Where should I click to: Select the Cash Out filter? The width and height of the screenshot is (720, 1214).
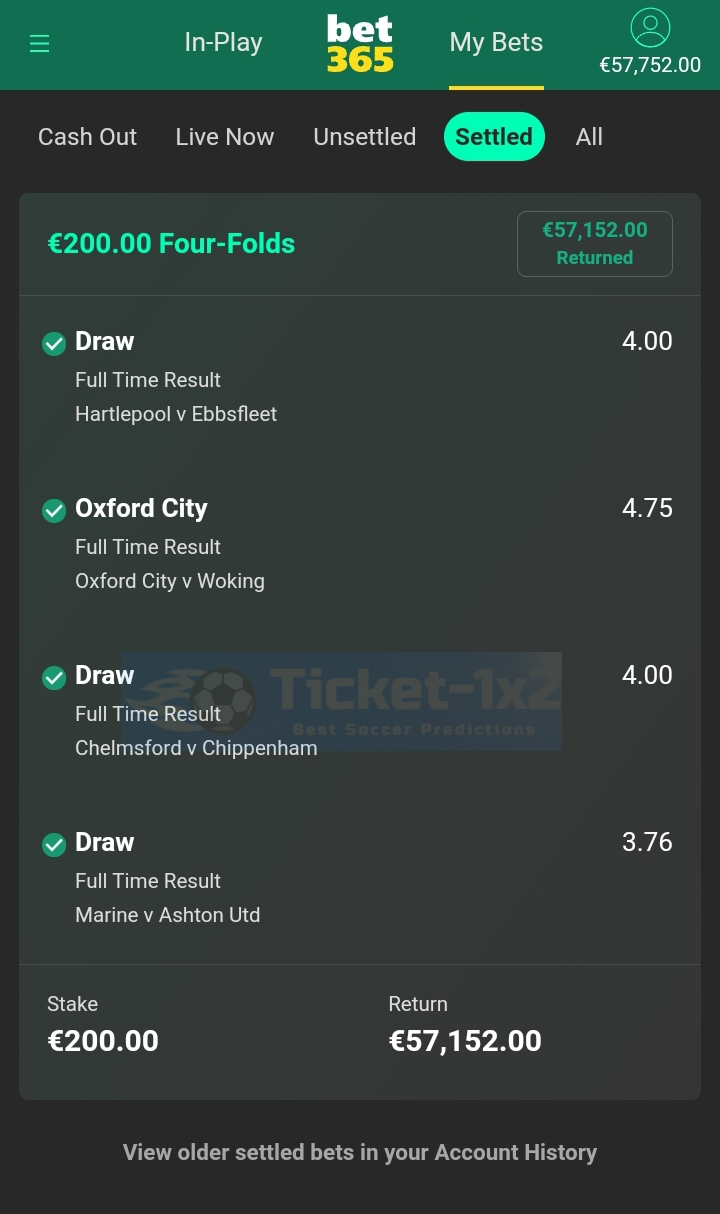point(87,137)
